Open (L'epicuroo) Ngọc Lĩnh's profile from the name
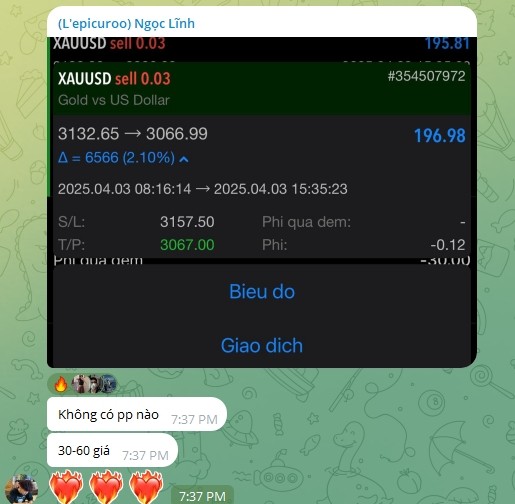Screen dimensions: 515x504 pyautogui.click(x=126, y=23)
